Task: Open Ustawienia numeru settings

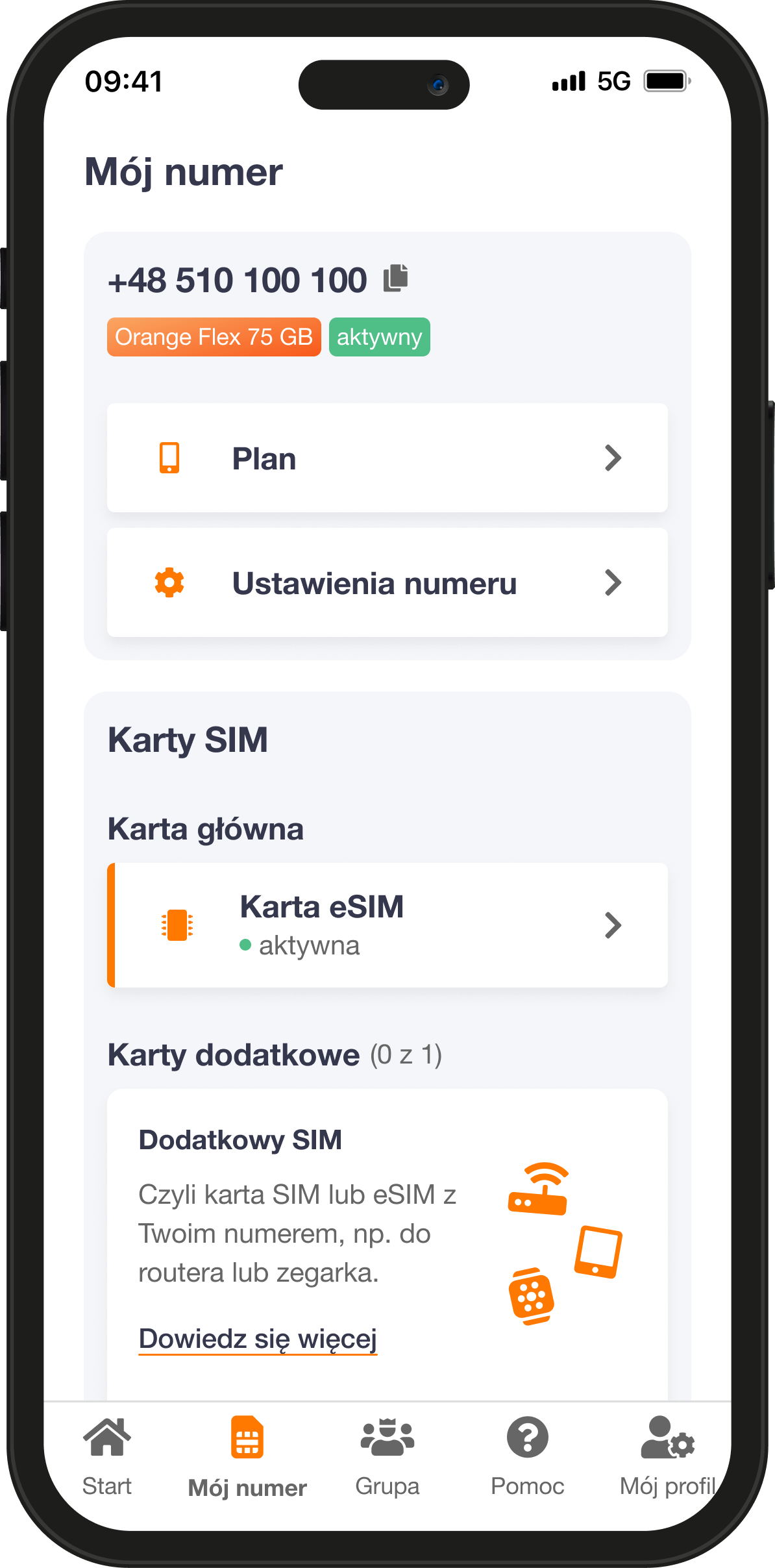Action: [387, 582]
